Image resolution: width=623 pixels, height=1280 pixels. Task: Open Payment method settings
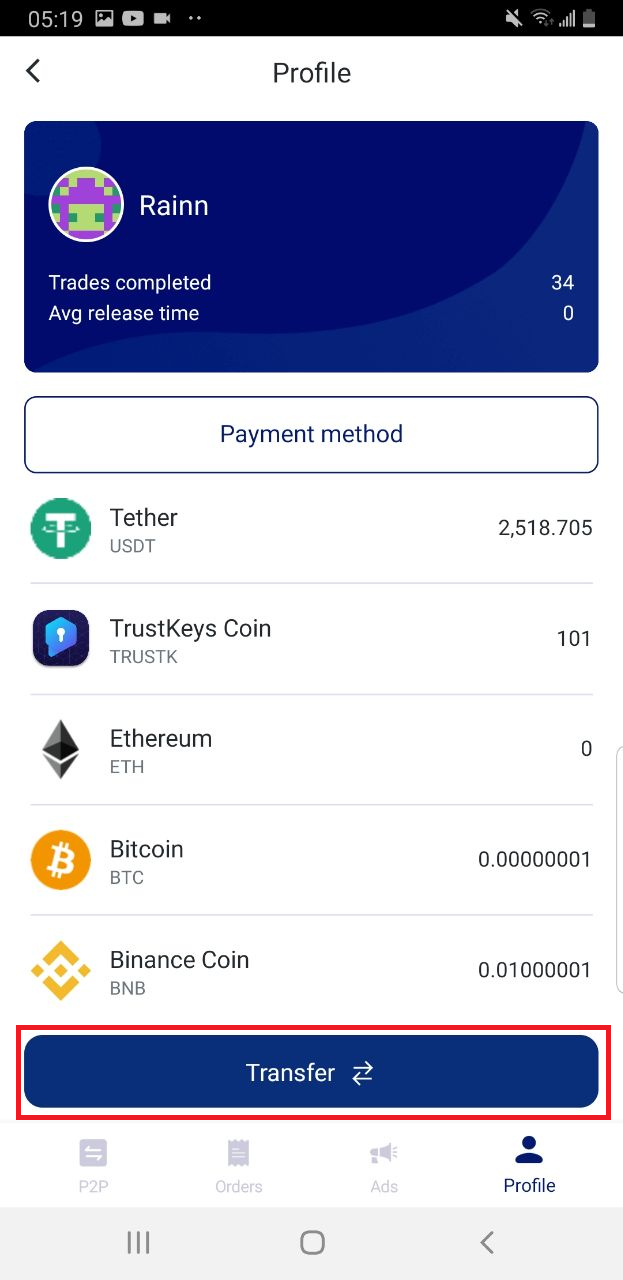point(311,434)
